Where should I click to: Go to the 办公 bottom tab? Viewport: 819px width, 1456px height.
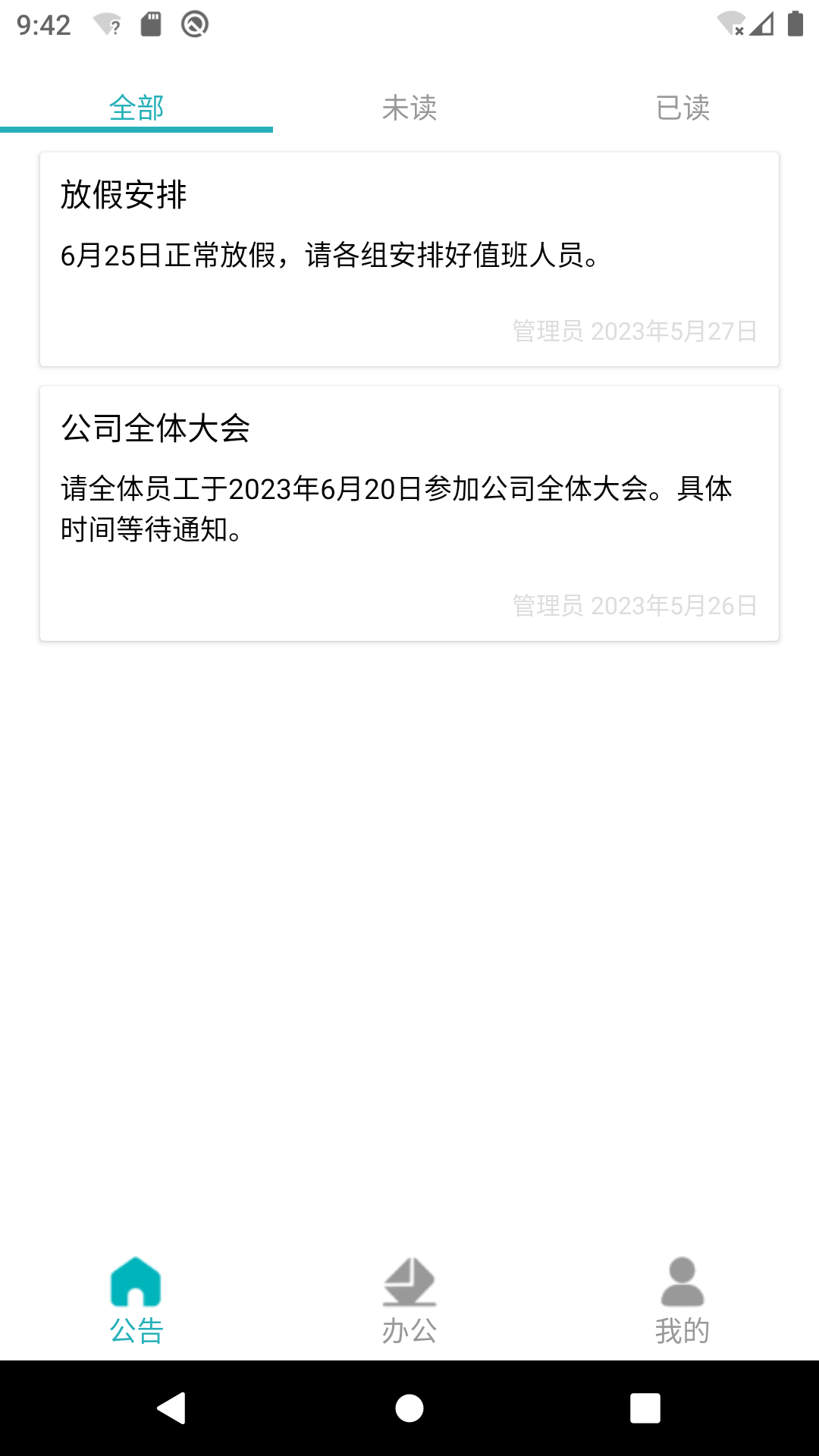pos(409,1301)
